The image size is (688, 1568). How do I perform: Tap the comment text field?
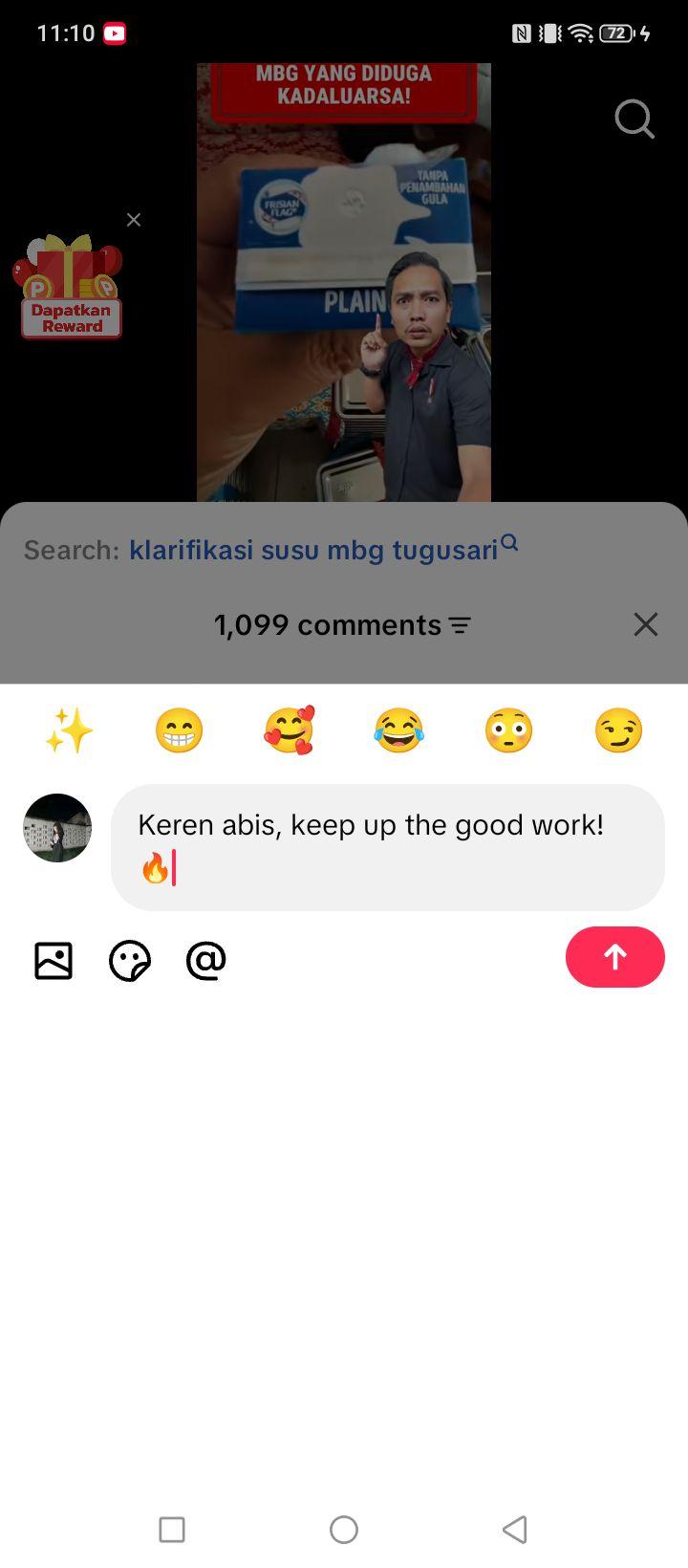click(388, 847)
